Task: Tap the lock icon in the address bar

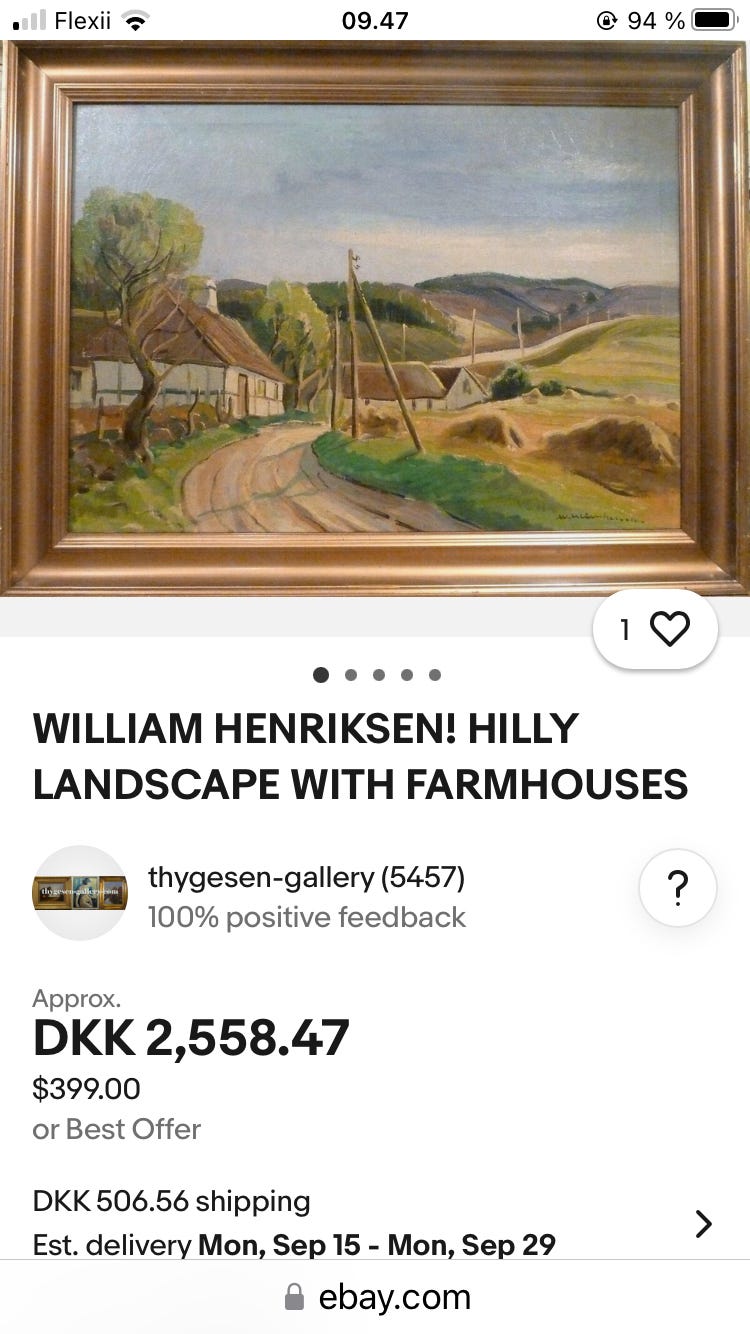Action: (294, 1296)
